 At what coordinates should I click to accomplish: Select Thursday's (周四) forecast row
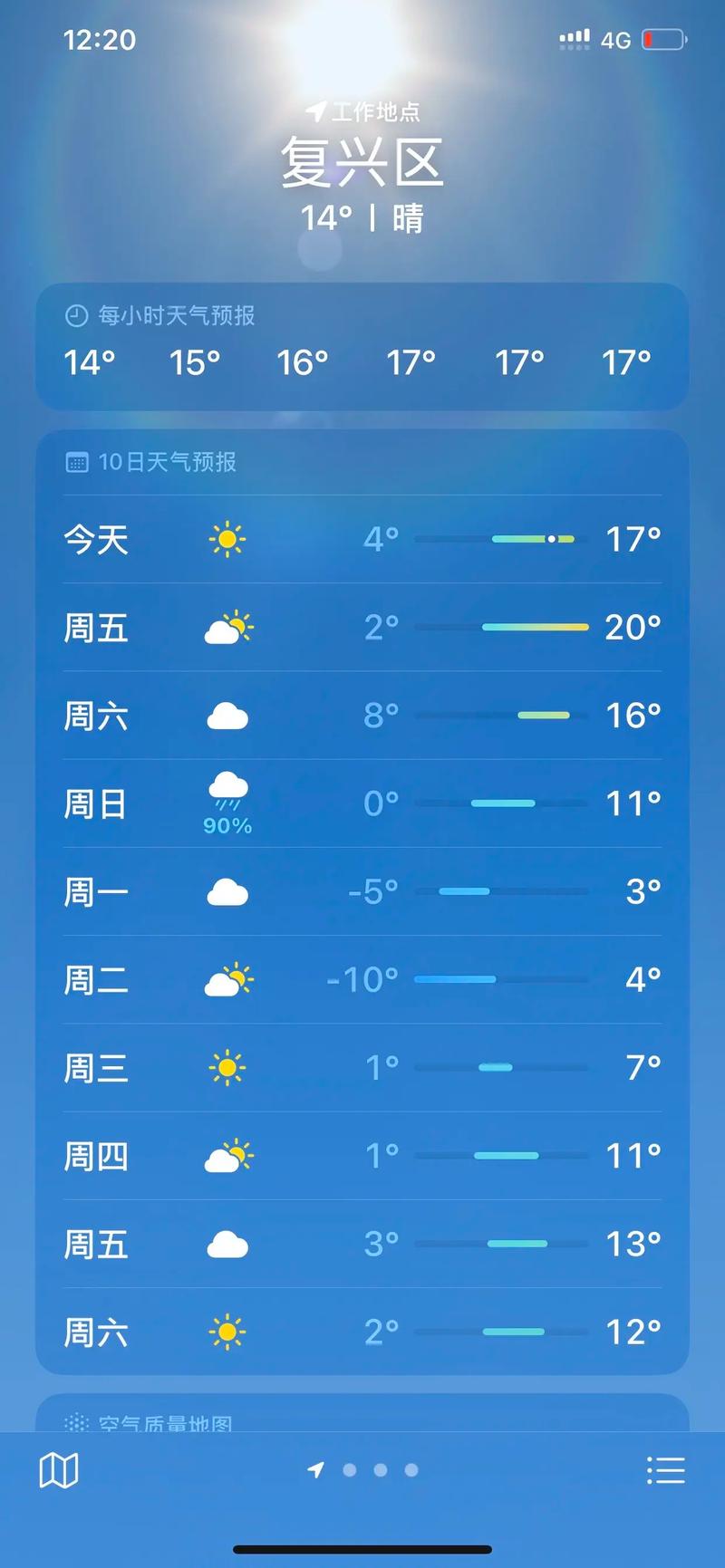tap(362, 1156)
